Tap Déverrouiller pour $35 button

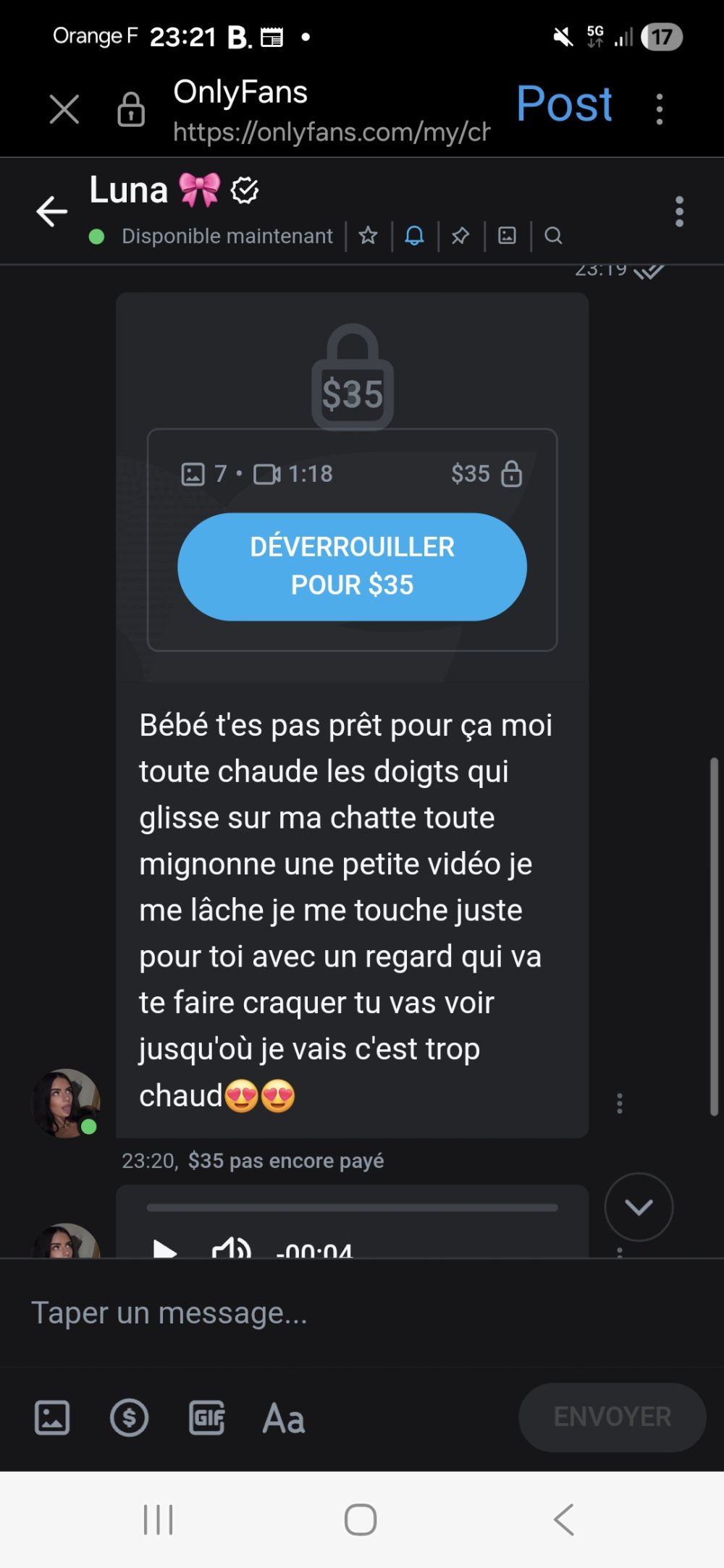tap(352, 567)
